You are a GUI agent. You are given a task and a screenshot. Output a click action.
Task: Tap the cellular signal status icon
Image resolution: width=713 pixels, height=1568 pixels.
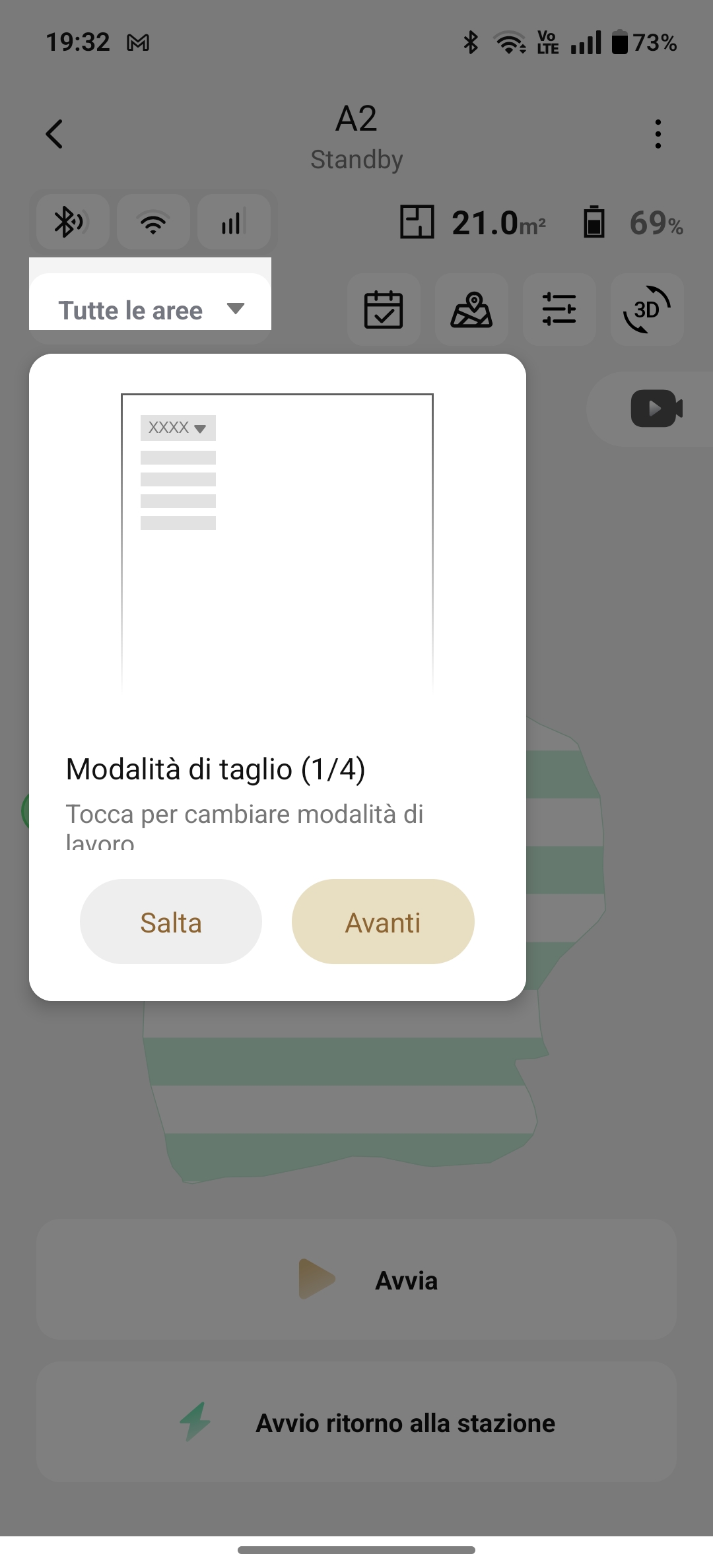(234, 222)
